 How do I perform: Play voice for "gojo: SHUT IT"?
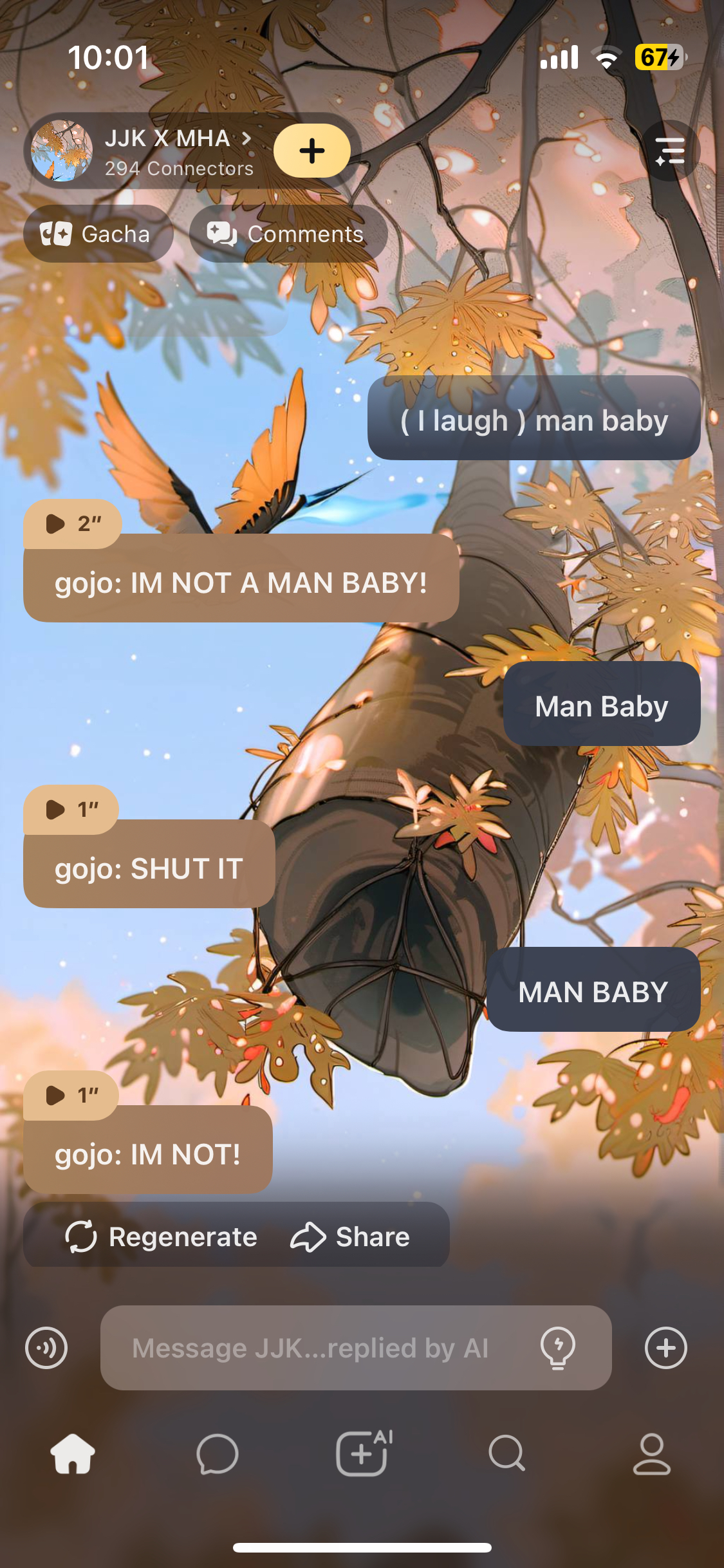pyautogui.click(x=71, y=809)
